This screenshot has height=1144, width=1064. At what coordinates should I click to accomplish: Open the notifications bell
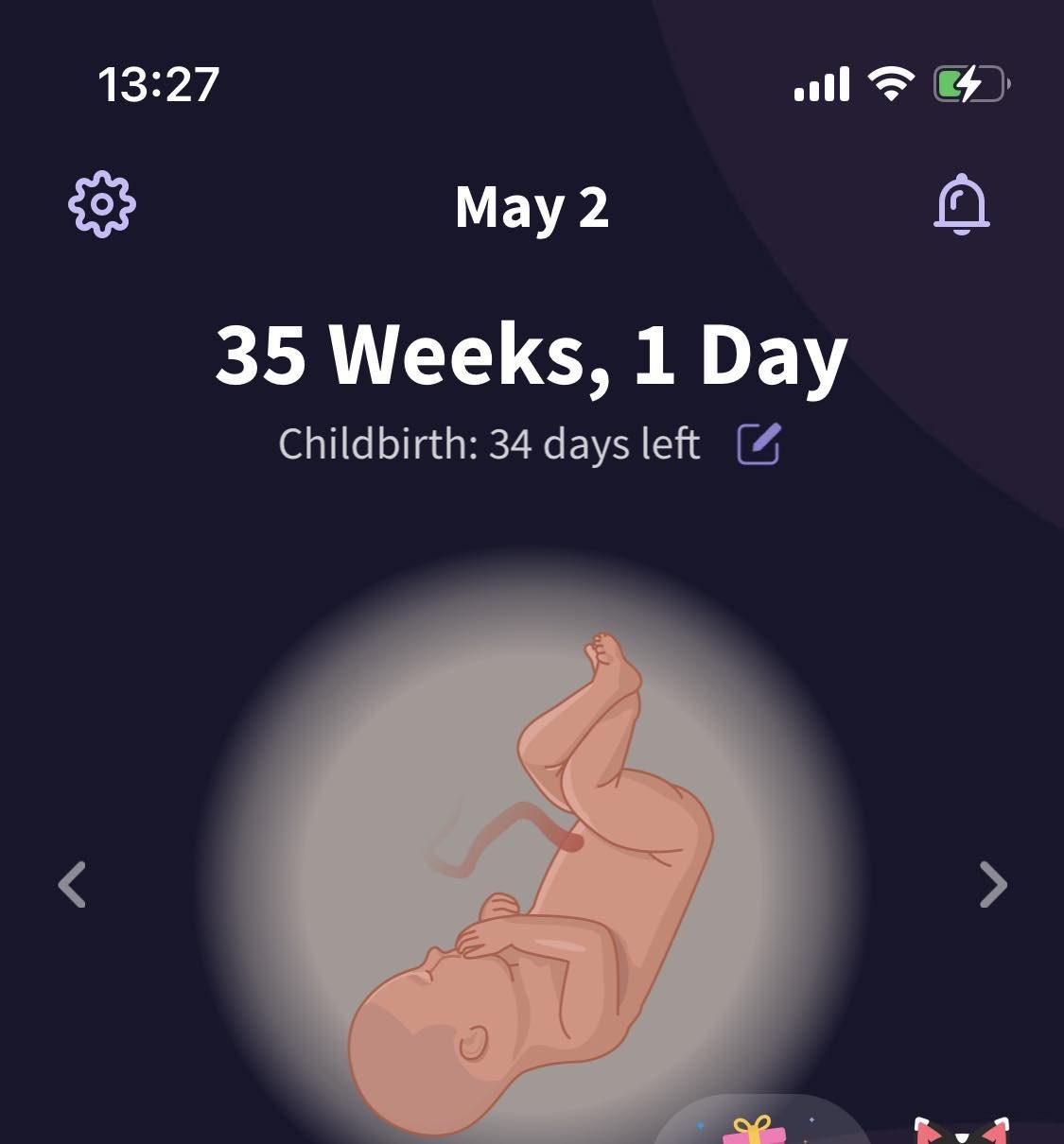[962, 204]
